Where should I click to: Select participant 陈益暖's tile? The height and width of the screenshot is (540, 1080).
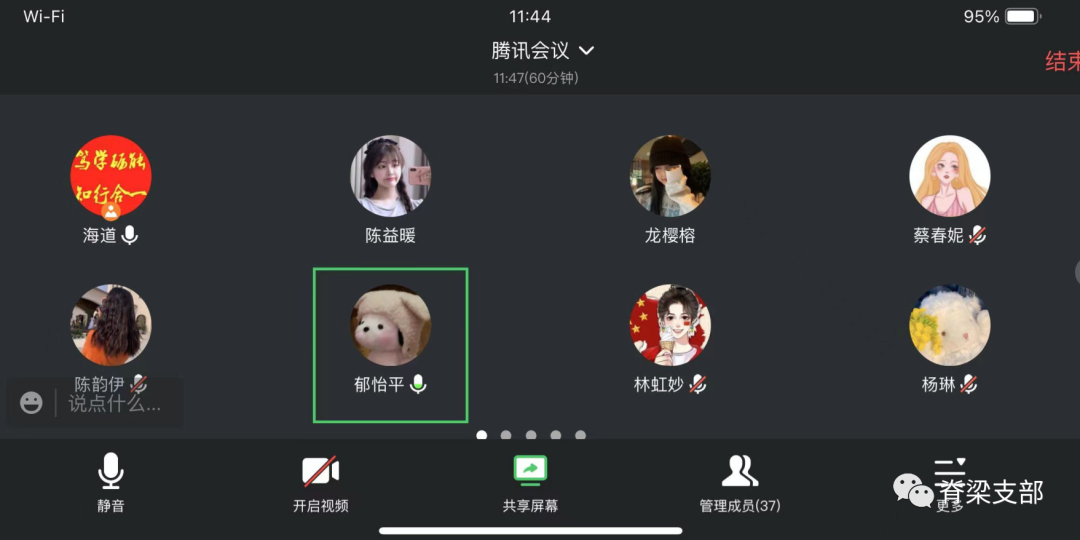click(390, 178)
